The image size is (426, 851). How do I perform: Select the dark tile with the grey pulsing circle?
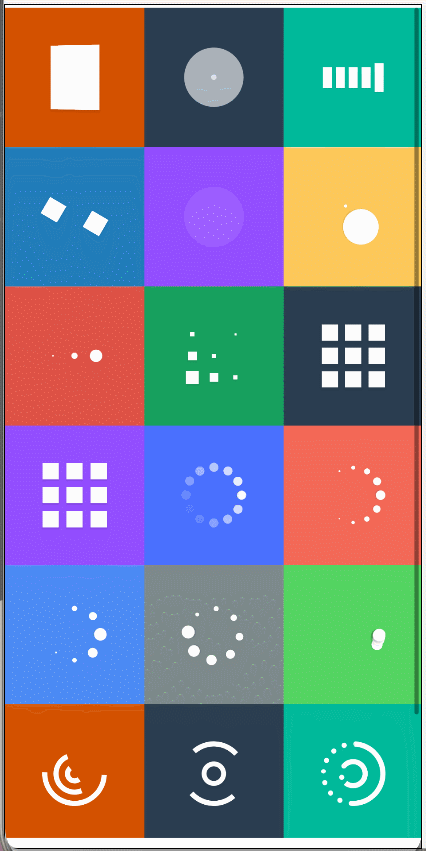[x=214, y=77]
